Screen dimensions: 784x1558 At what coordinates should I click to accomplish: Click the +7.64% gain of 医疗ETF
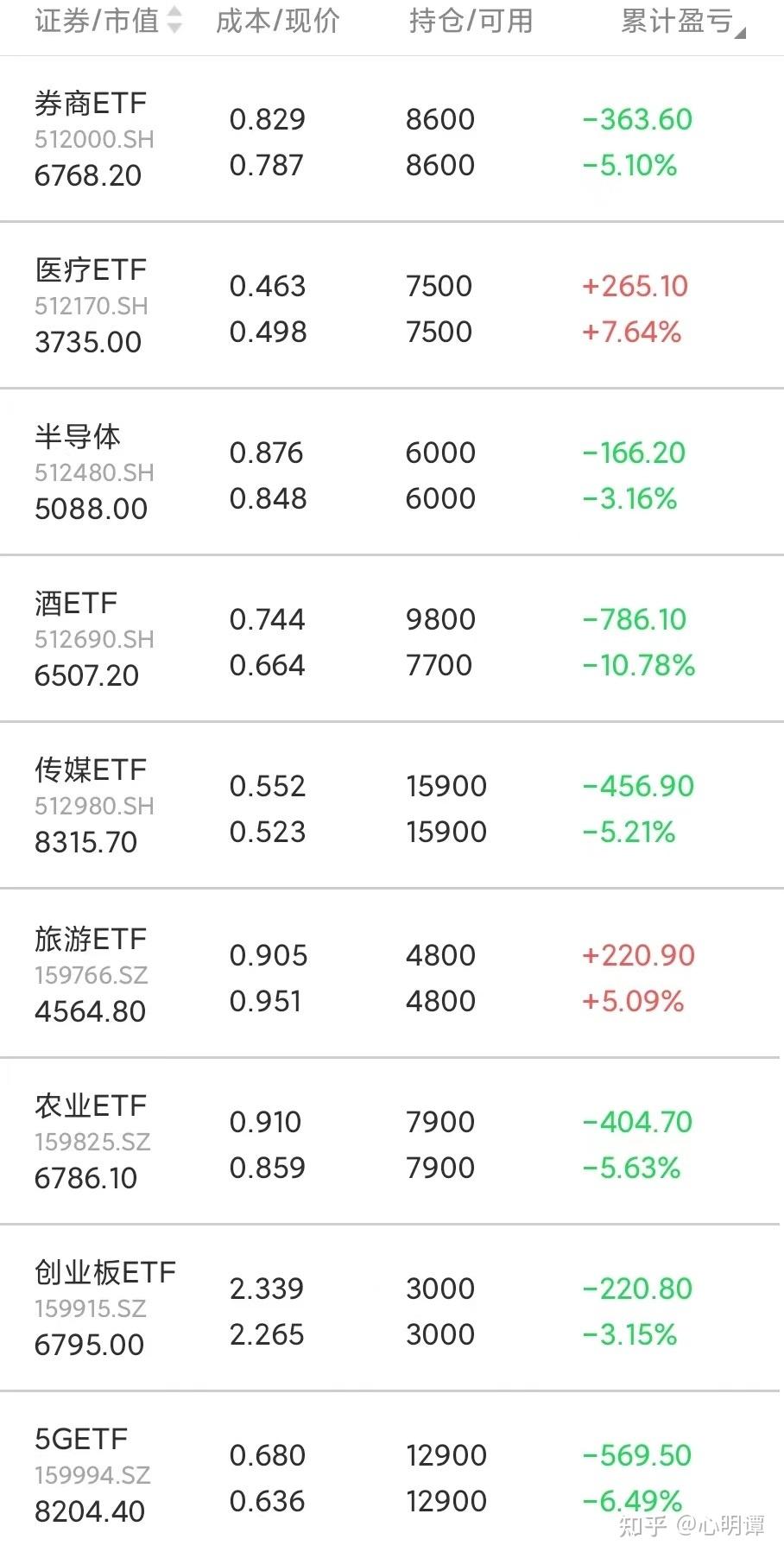click(629, 332)
